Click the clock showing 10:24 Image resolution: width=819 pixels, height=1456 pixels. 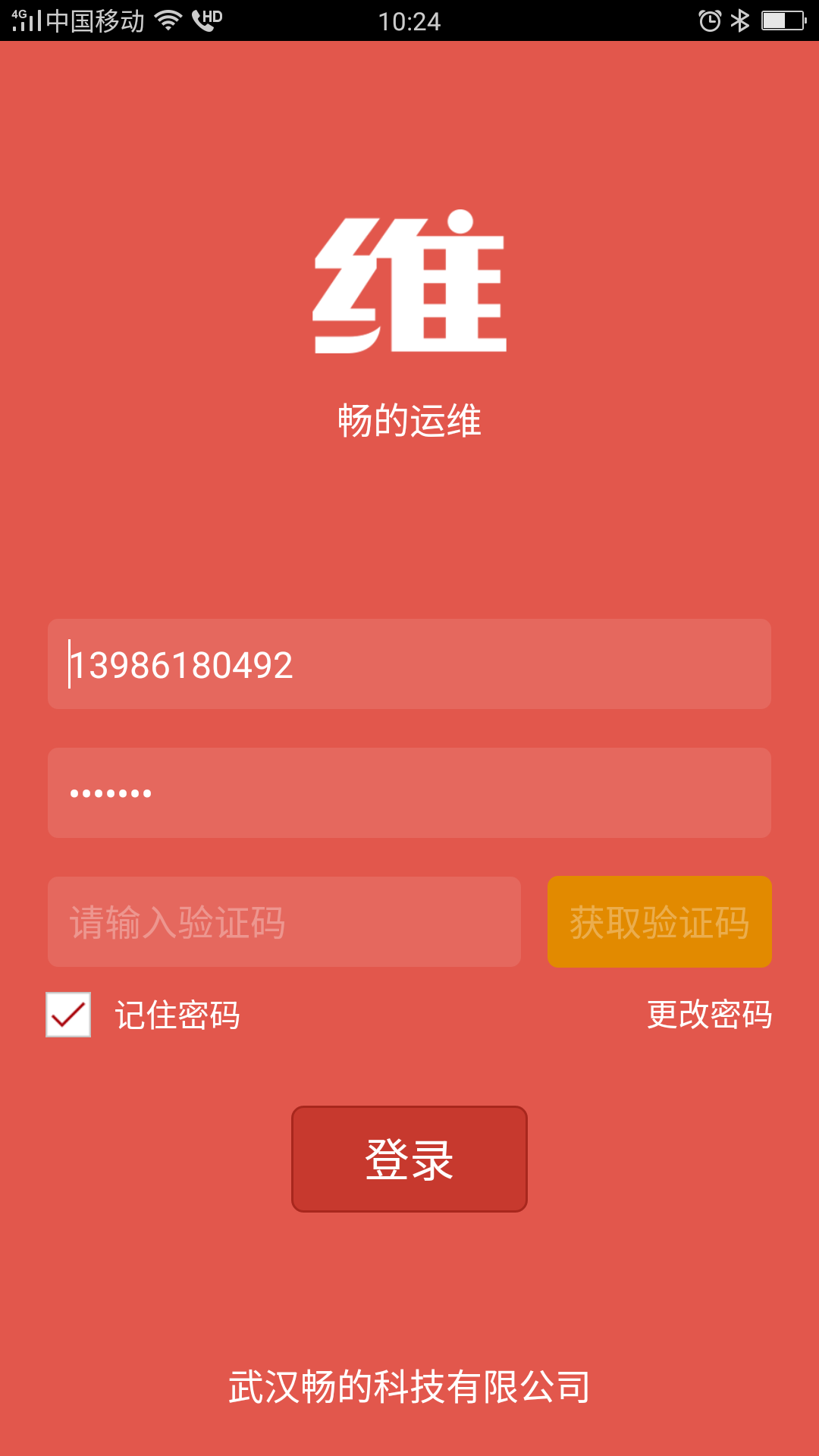[409, 21]
